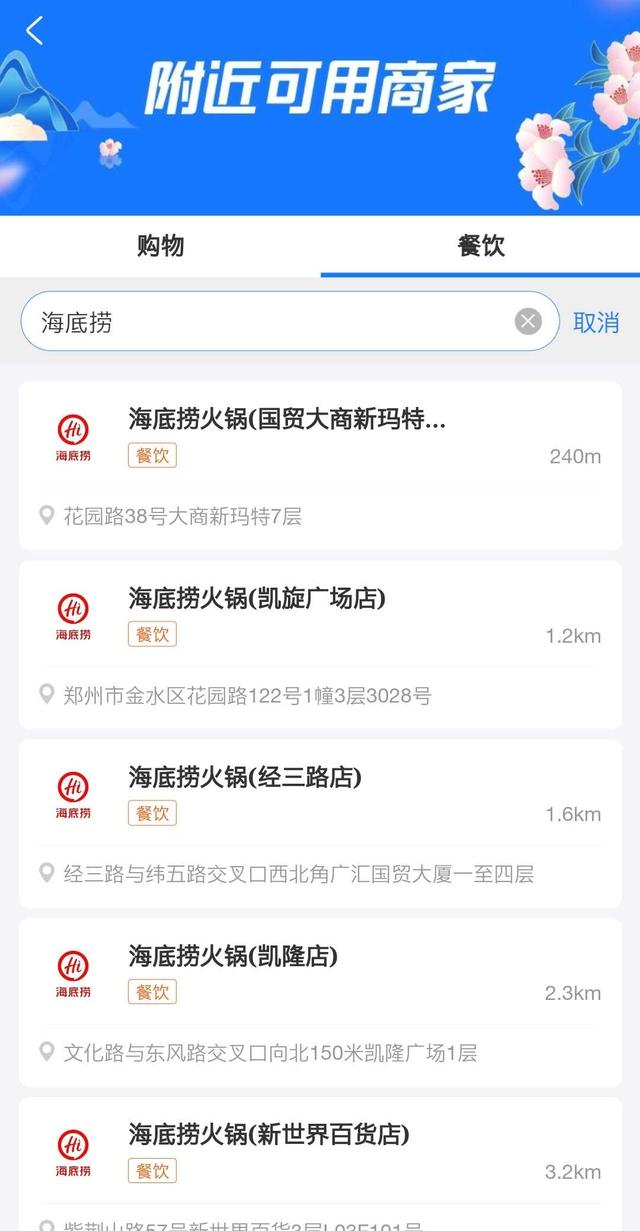
Task: Select the 餐饮 tab
Action: coord(481,246)
